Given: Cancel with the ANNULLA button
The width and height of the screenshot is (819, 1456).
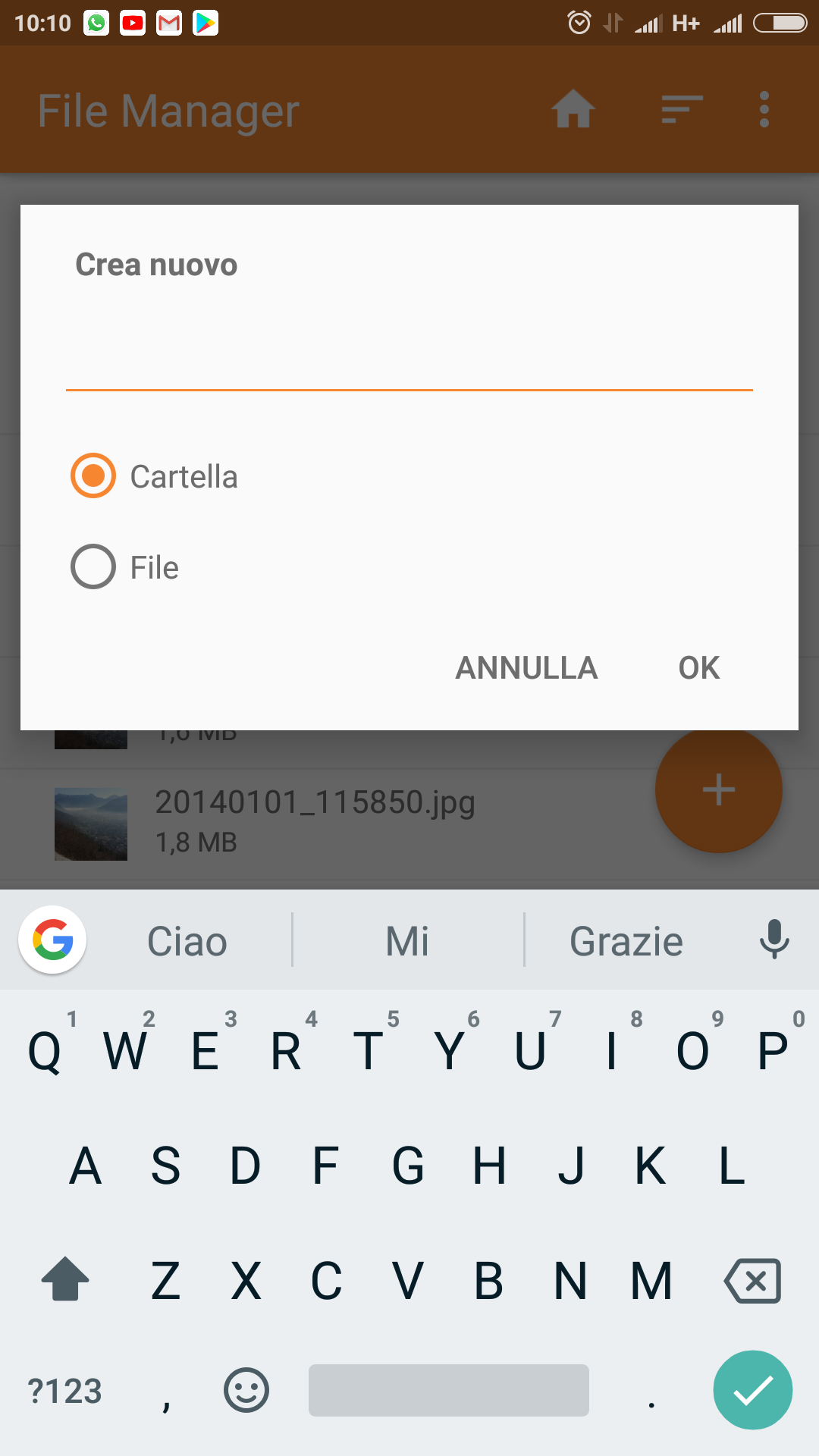Looking at the screenshot, I should point(526,668).
